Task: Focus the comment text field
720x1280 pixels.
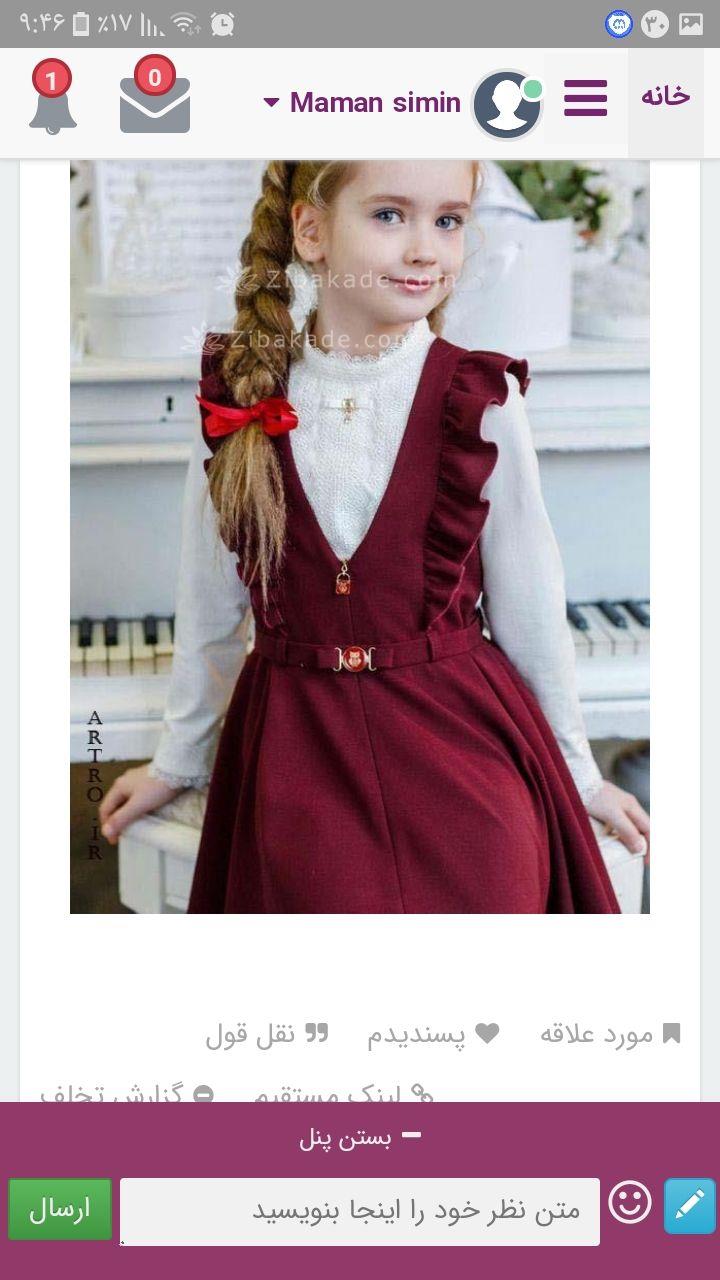Action: [x=360, y=1211]
